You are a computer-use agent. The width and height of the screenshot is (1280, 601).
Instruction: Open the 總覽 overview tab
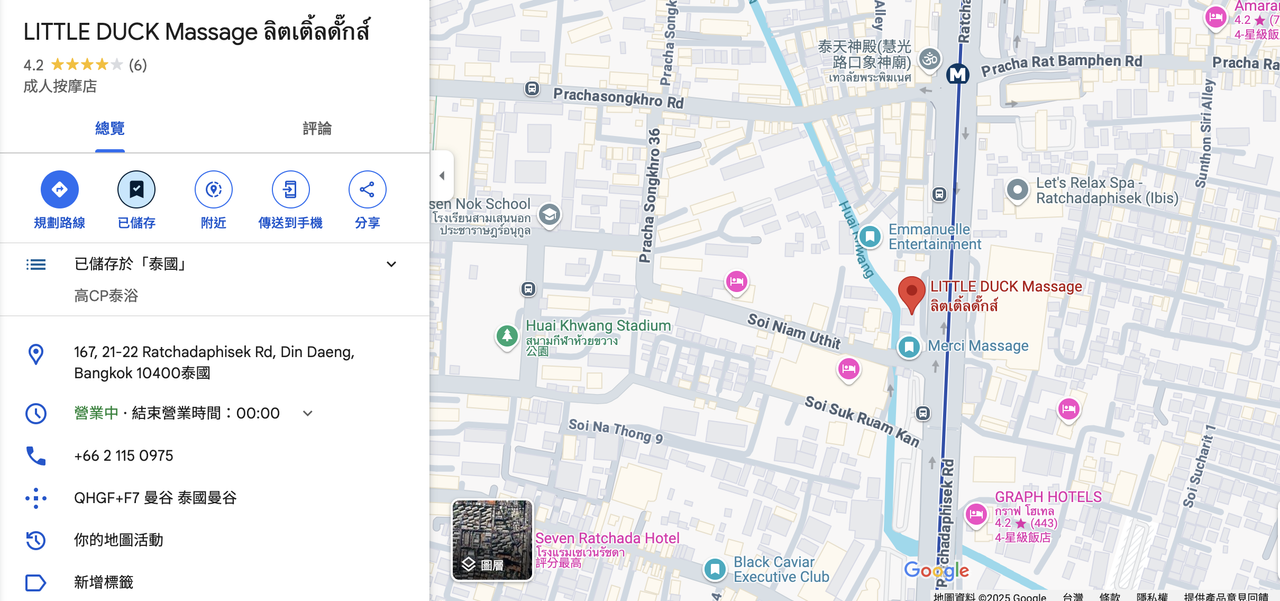pos(110,128)
